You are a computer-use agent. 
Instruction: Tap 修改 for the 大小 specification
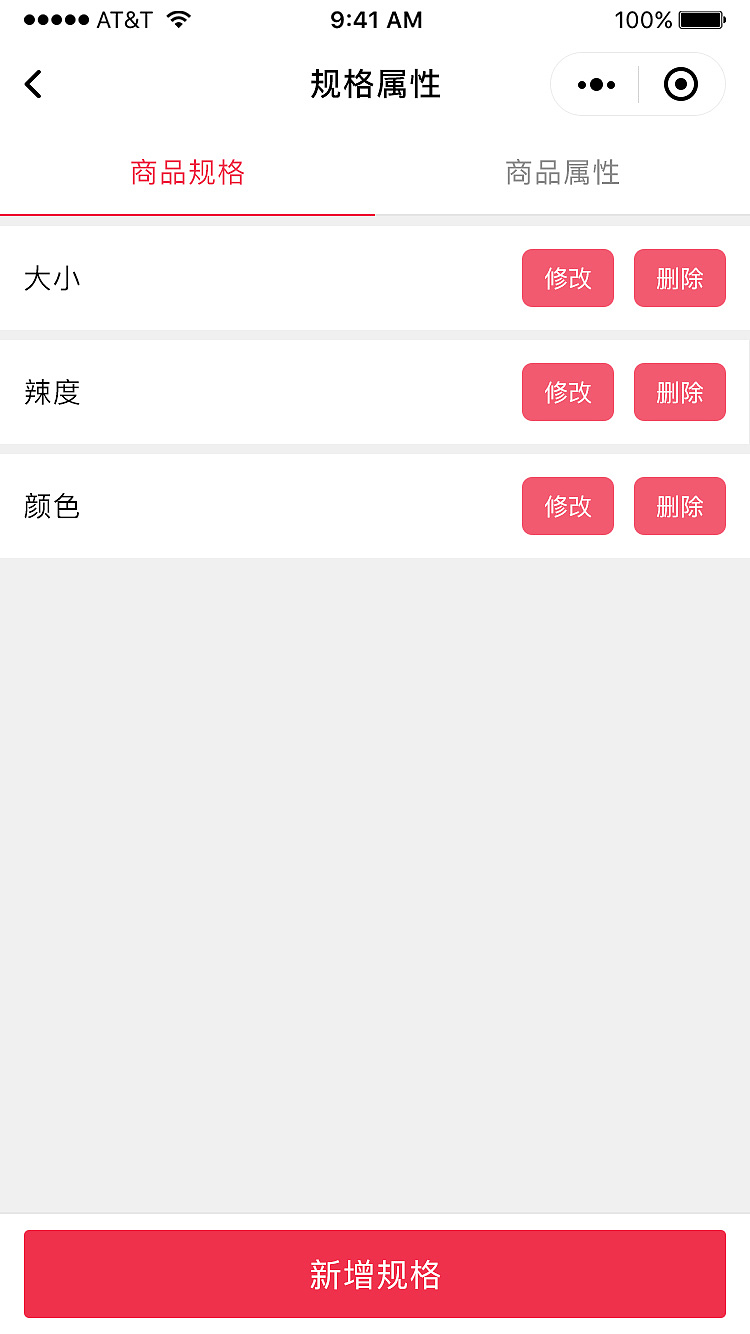coord(567,278)
